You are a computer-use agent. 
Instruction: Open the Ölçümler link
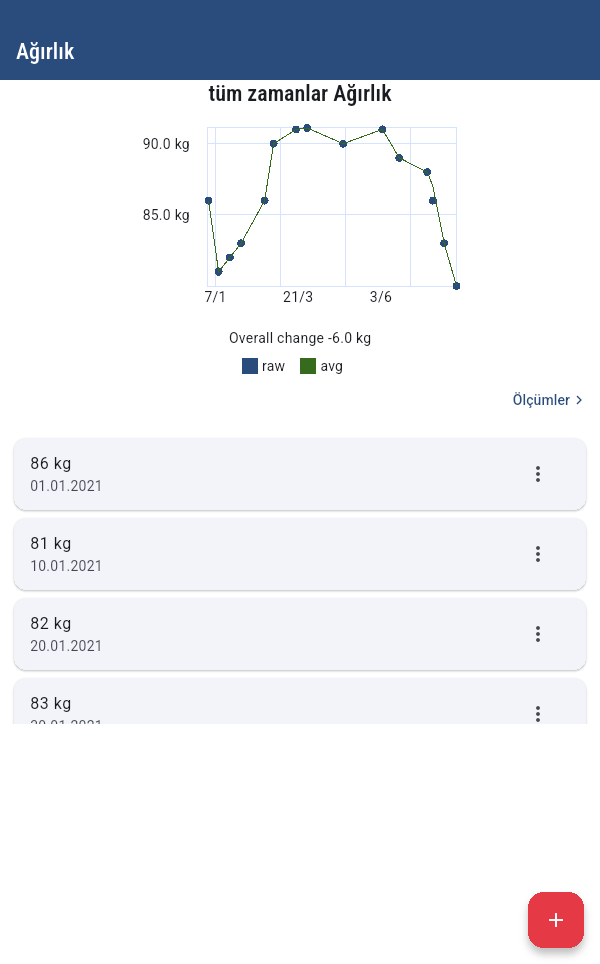547,400
